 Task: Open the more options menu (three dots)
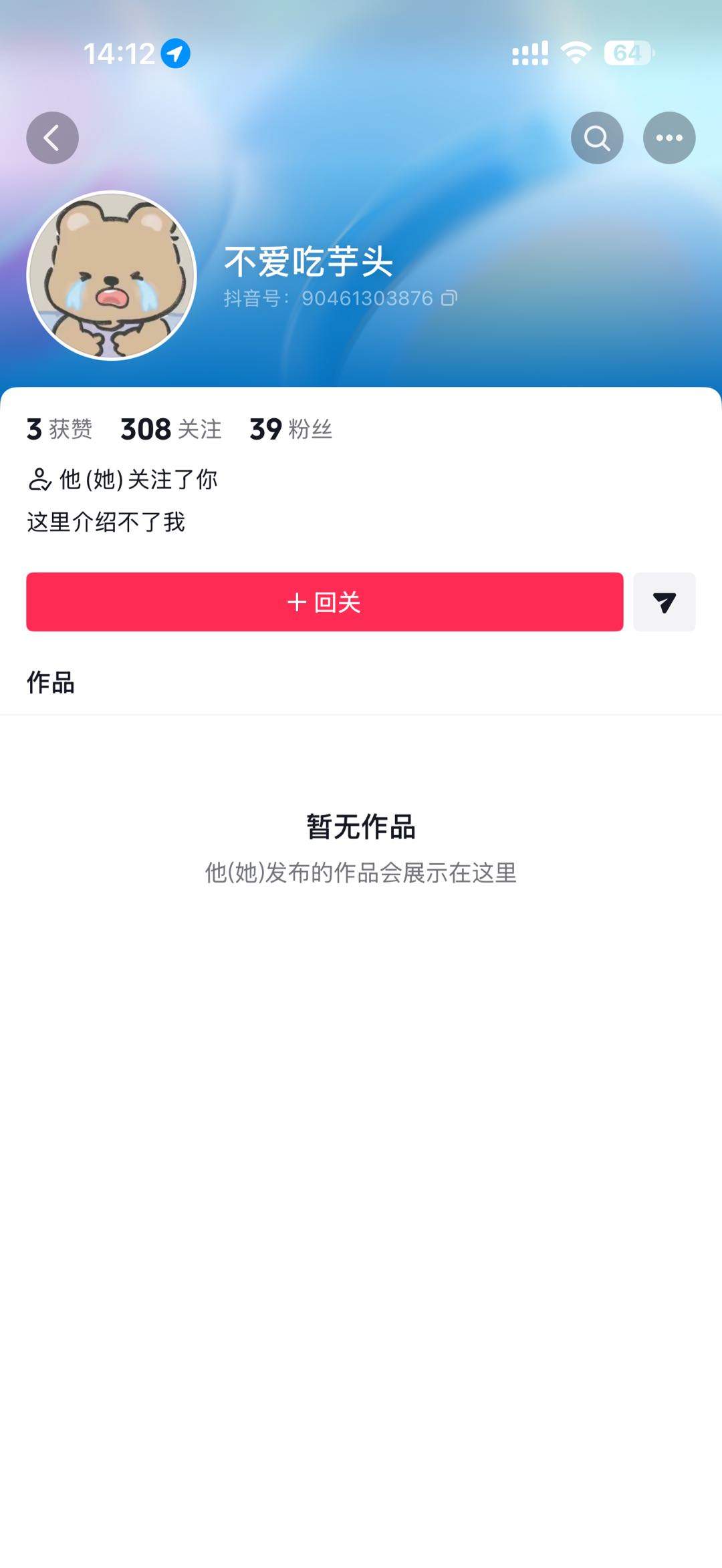click(671, 137)
